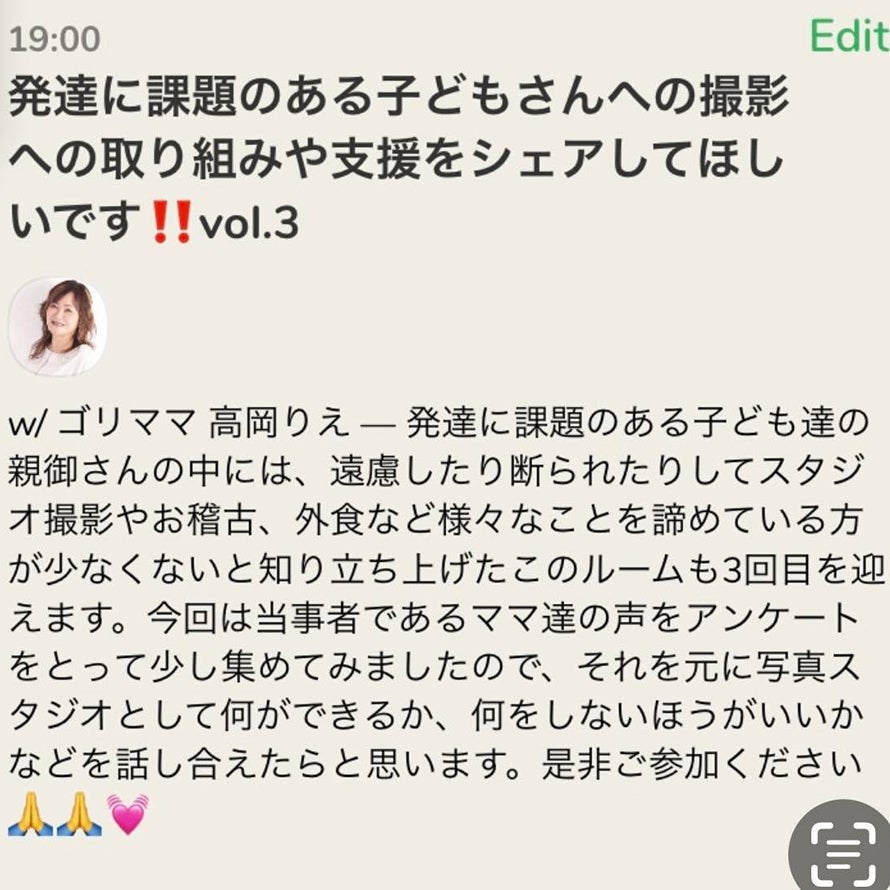
Task: Open the host's profile photo
Action: coord(57,326)
